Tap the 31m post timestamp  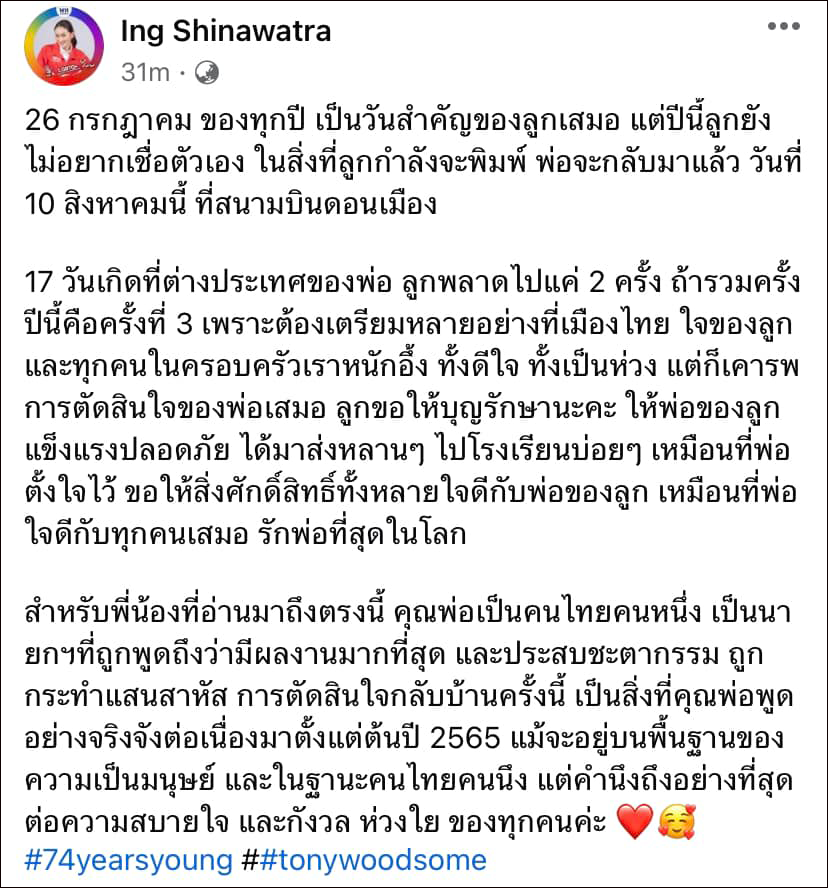[145, 72]
